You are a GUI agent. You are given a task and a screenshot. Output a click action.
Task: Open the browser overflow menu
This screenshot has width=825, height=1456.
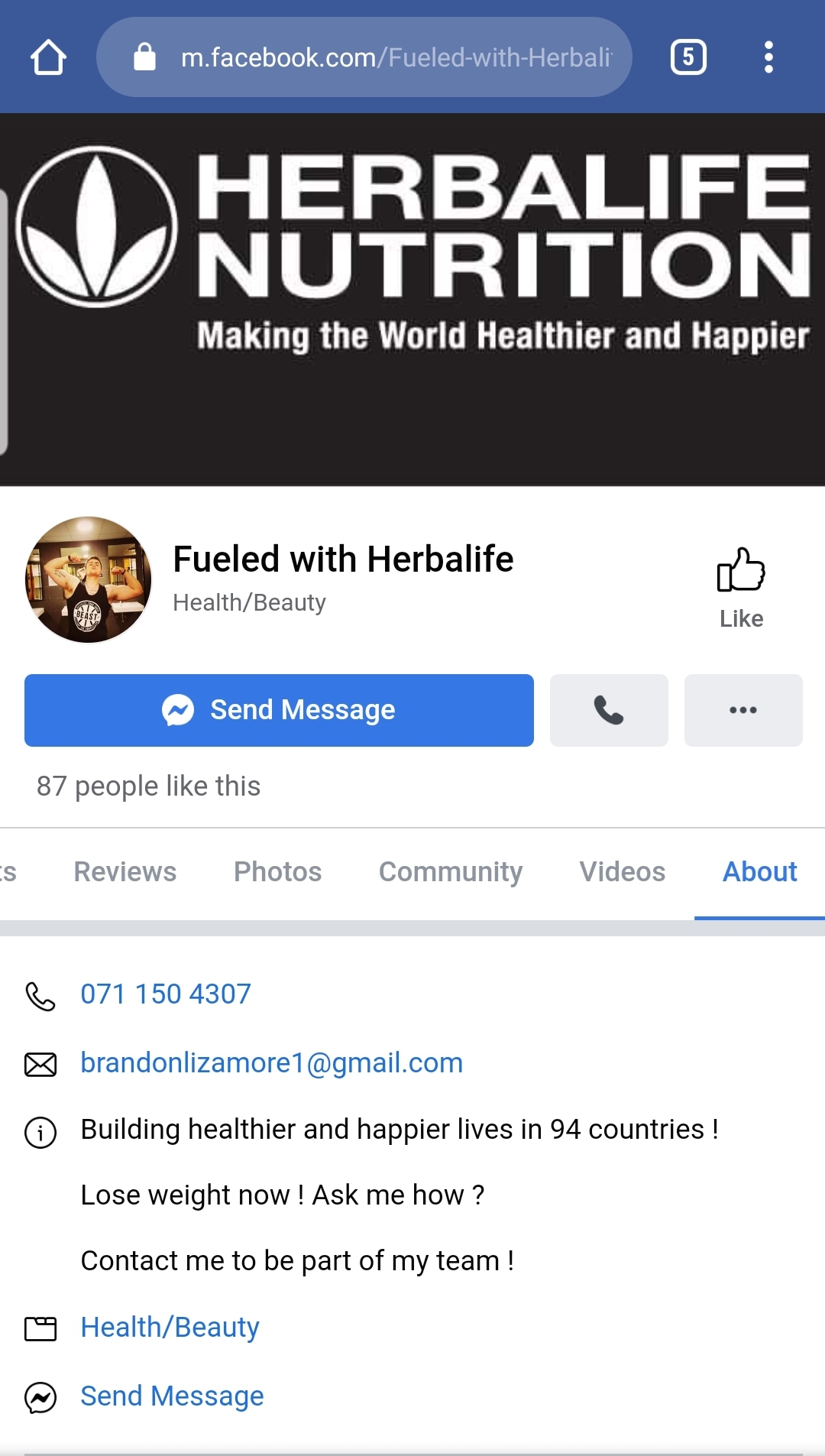[x=768, y=57]
